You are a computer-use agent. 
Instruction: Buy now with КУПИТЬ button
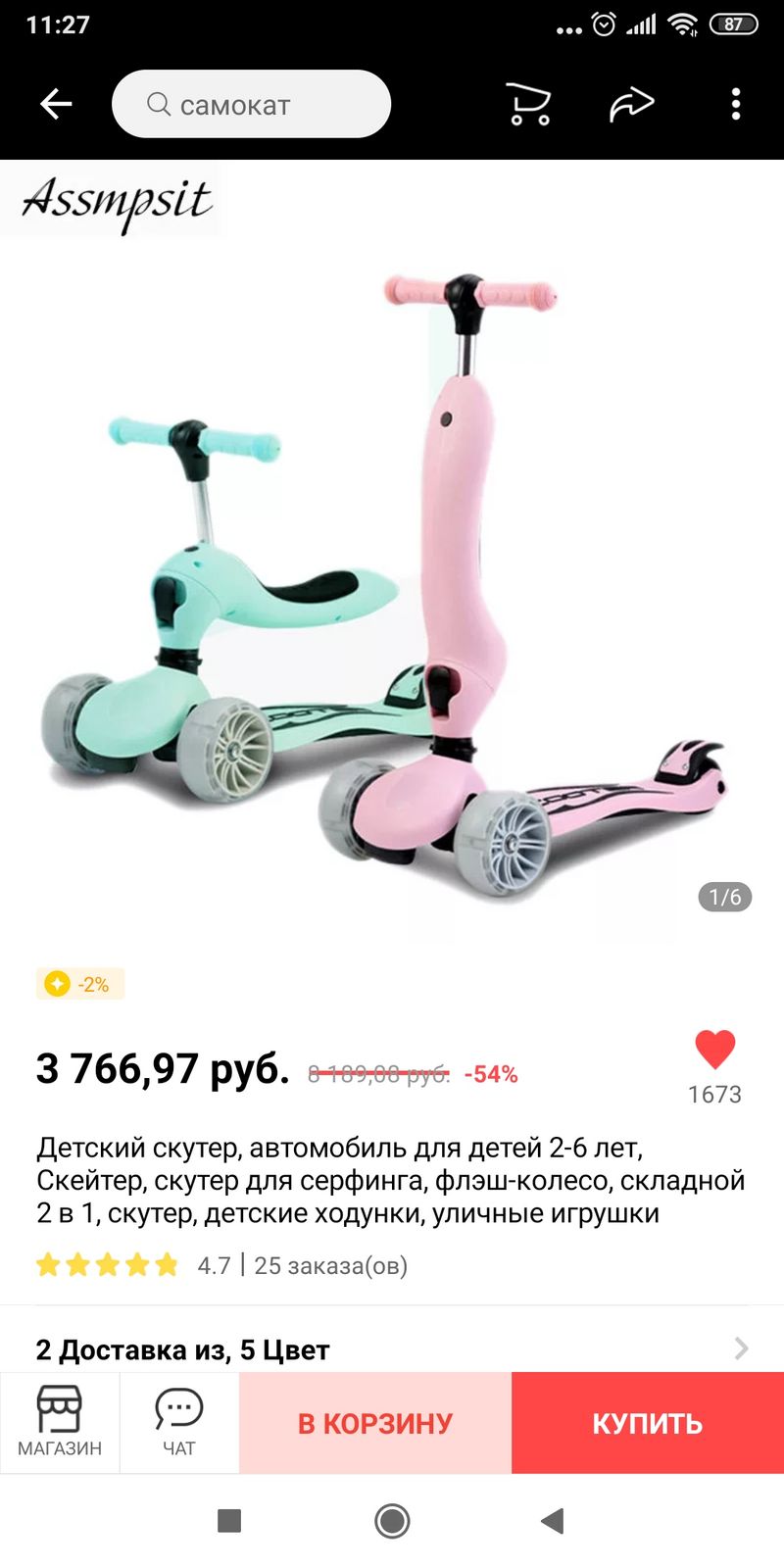pos(648,1422)
